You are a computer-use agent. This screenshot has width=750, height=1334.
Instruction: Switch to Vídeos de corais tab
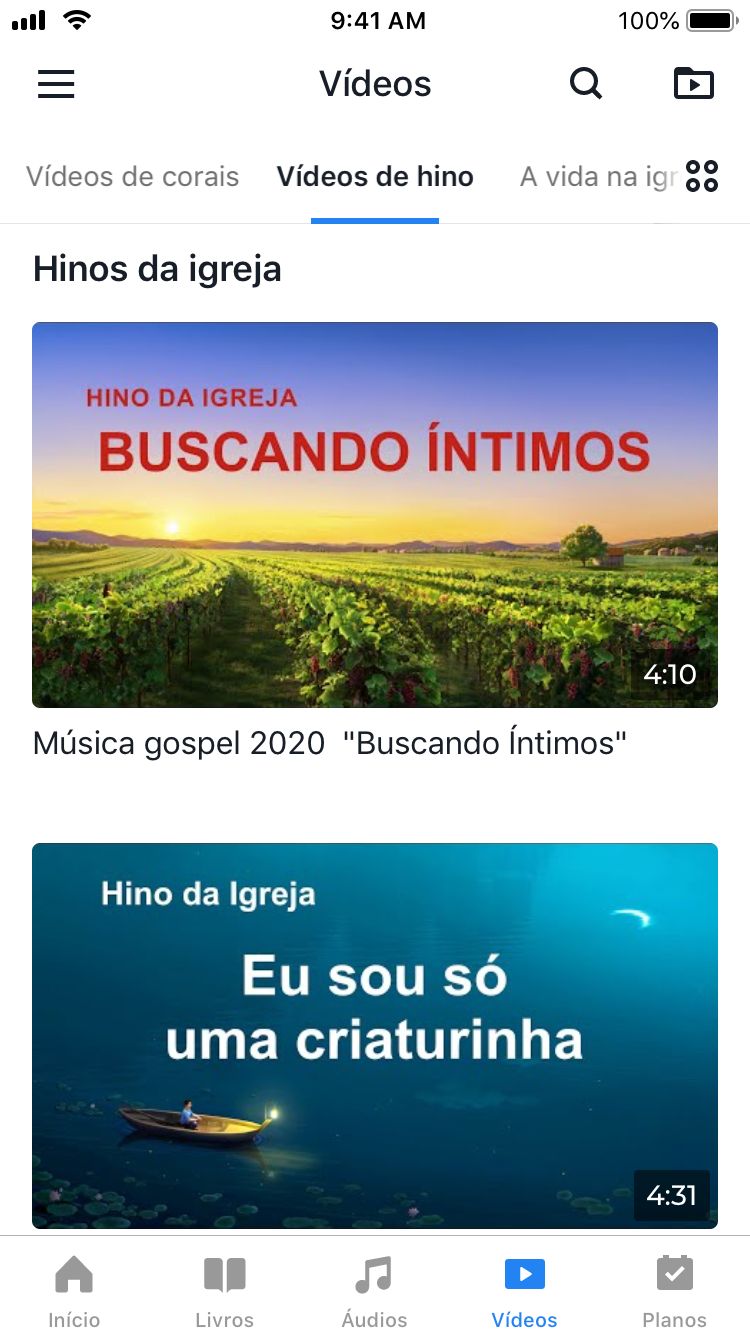pos(132,177)
